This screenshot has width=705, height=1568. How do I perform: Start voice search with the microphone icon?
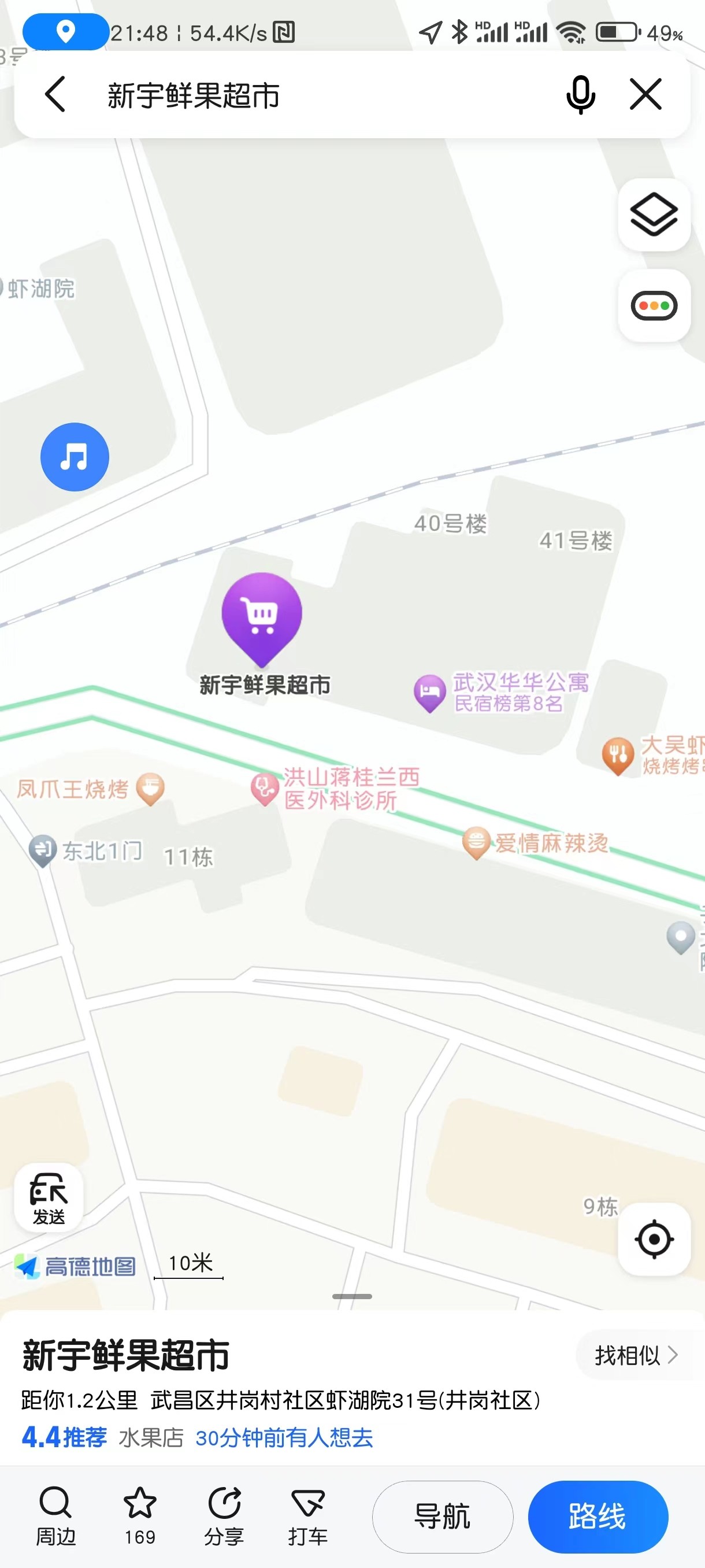pos(581,94)
